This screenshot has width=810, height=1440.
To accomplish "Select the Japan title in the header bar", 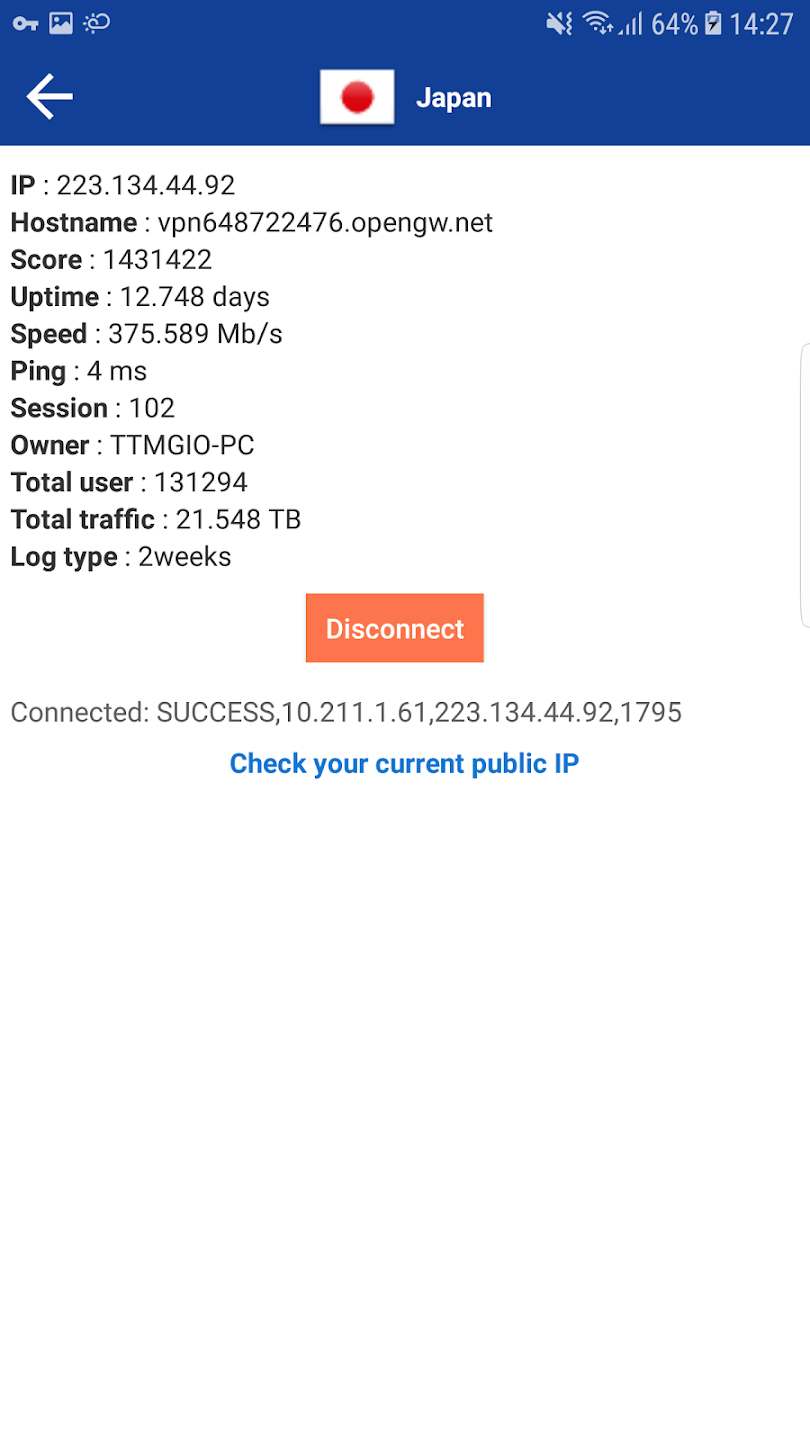I will (454, 97).
